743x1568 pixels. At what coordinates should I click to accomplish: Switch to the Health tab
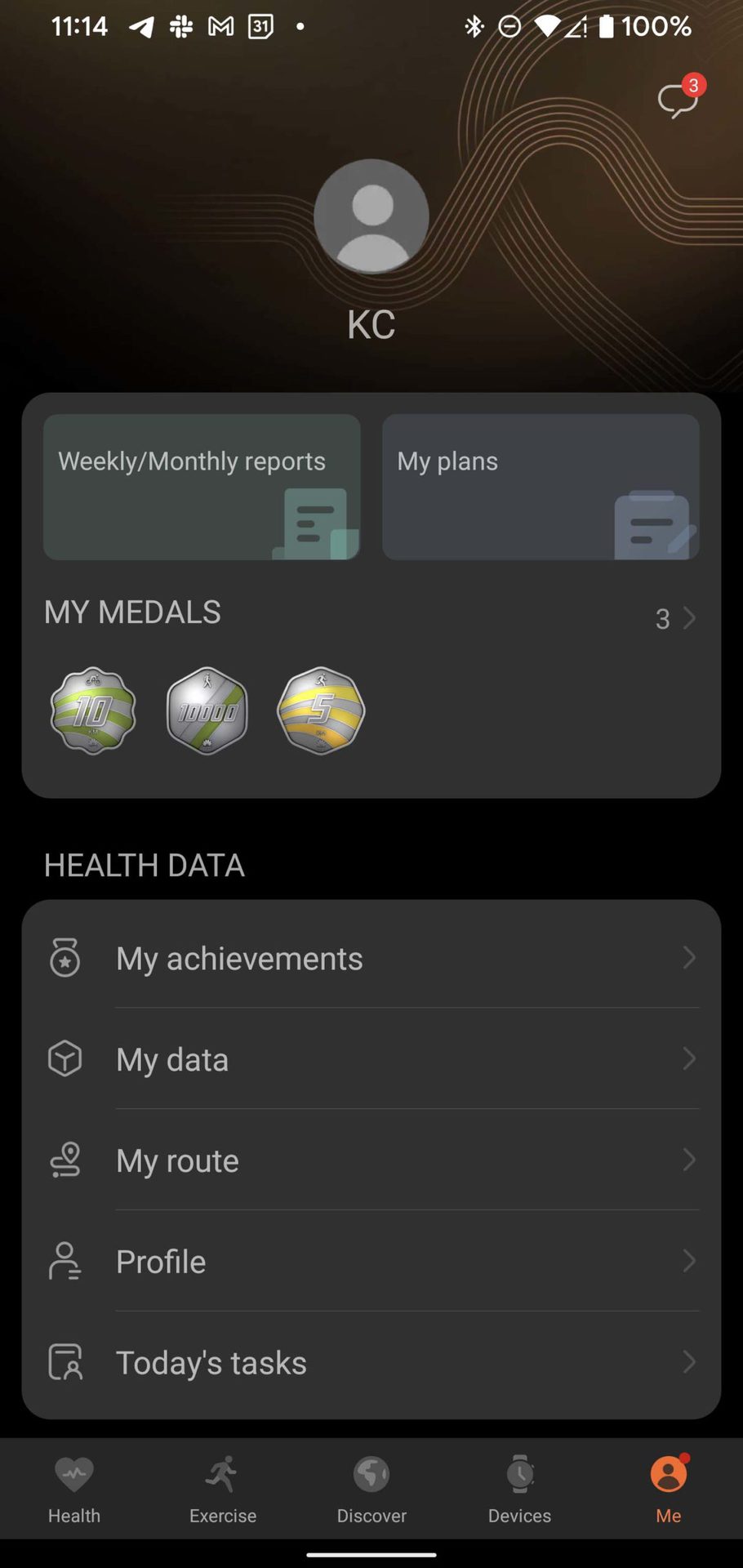74,1490
